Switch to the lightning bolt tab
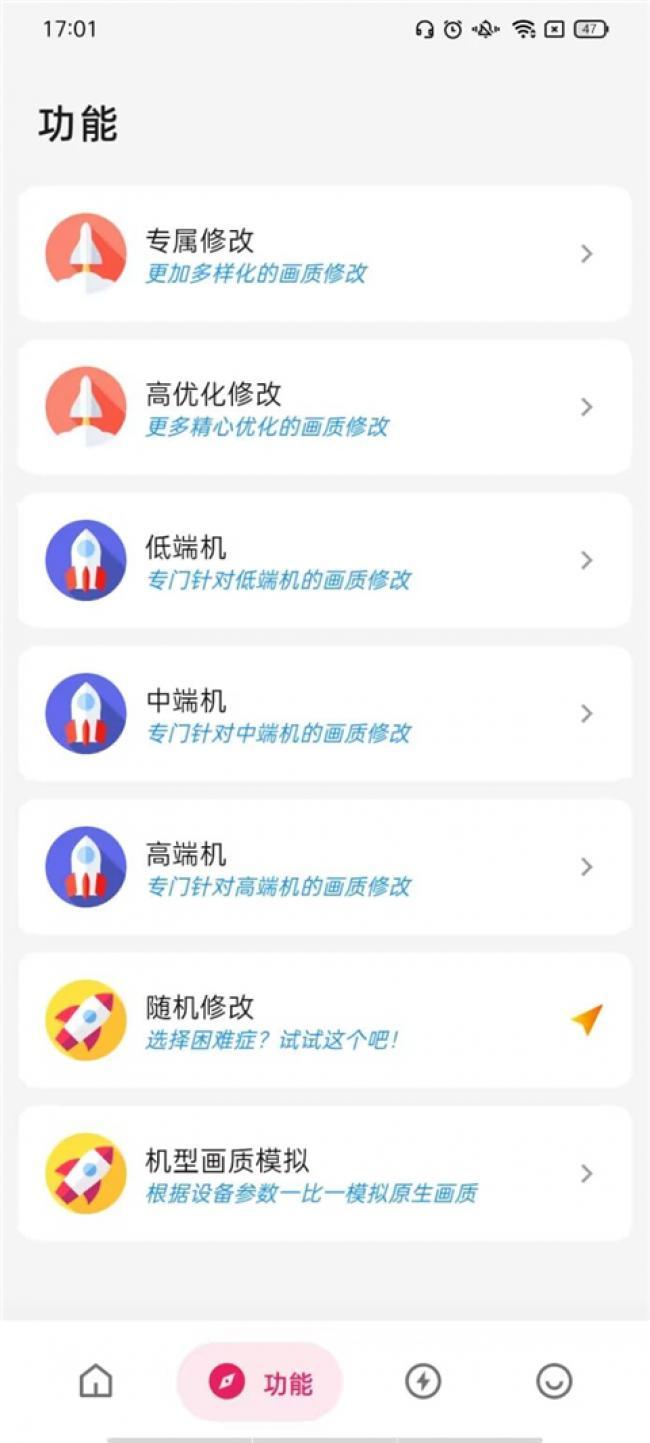Image resolution: width=650 pixels, height=1443 pixels. click(423, 1382)
